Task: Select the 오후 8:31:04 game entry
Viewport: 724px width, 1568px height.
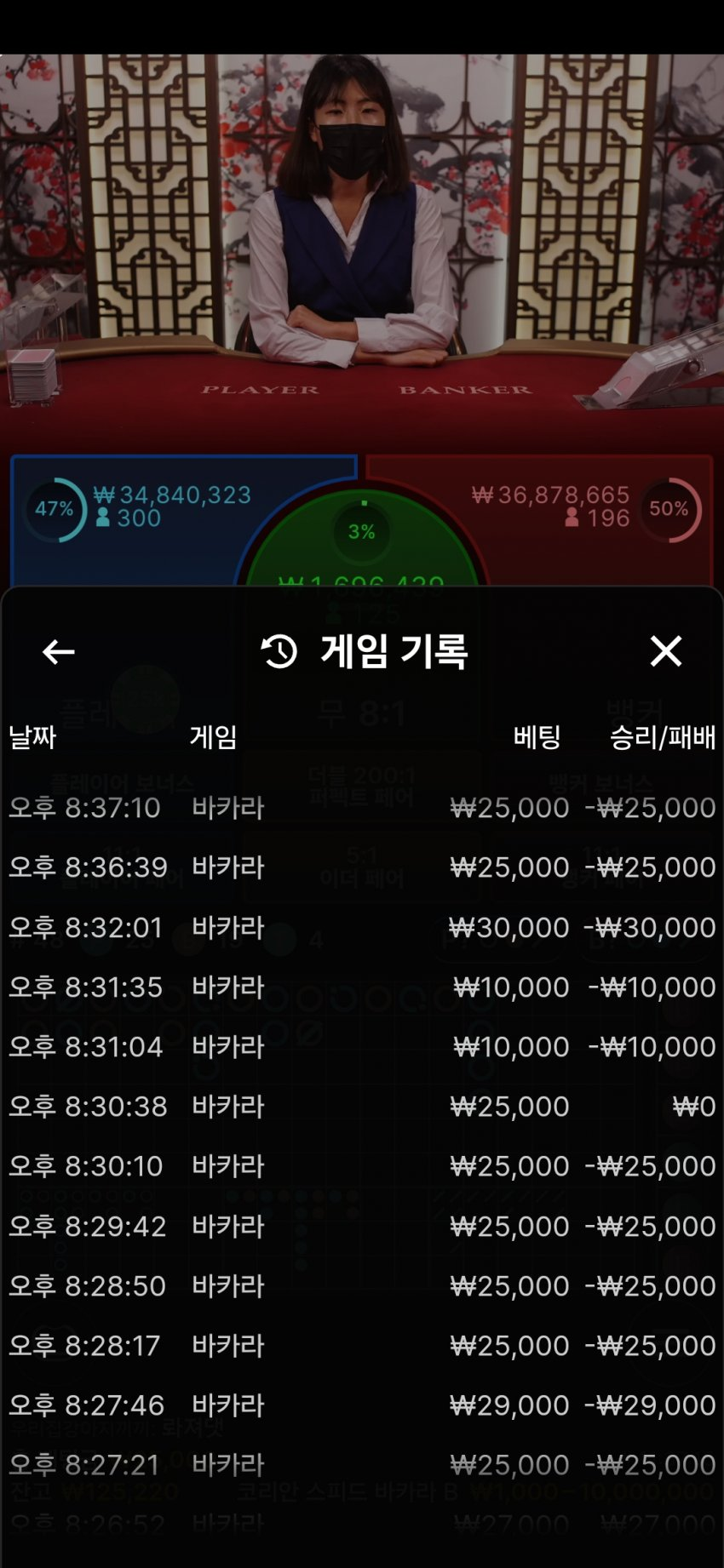Action: point(361,1046)
